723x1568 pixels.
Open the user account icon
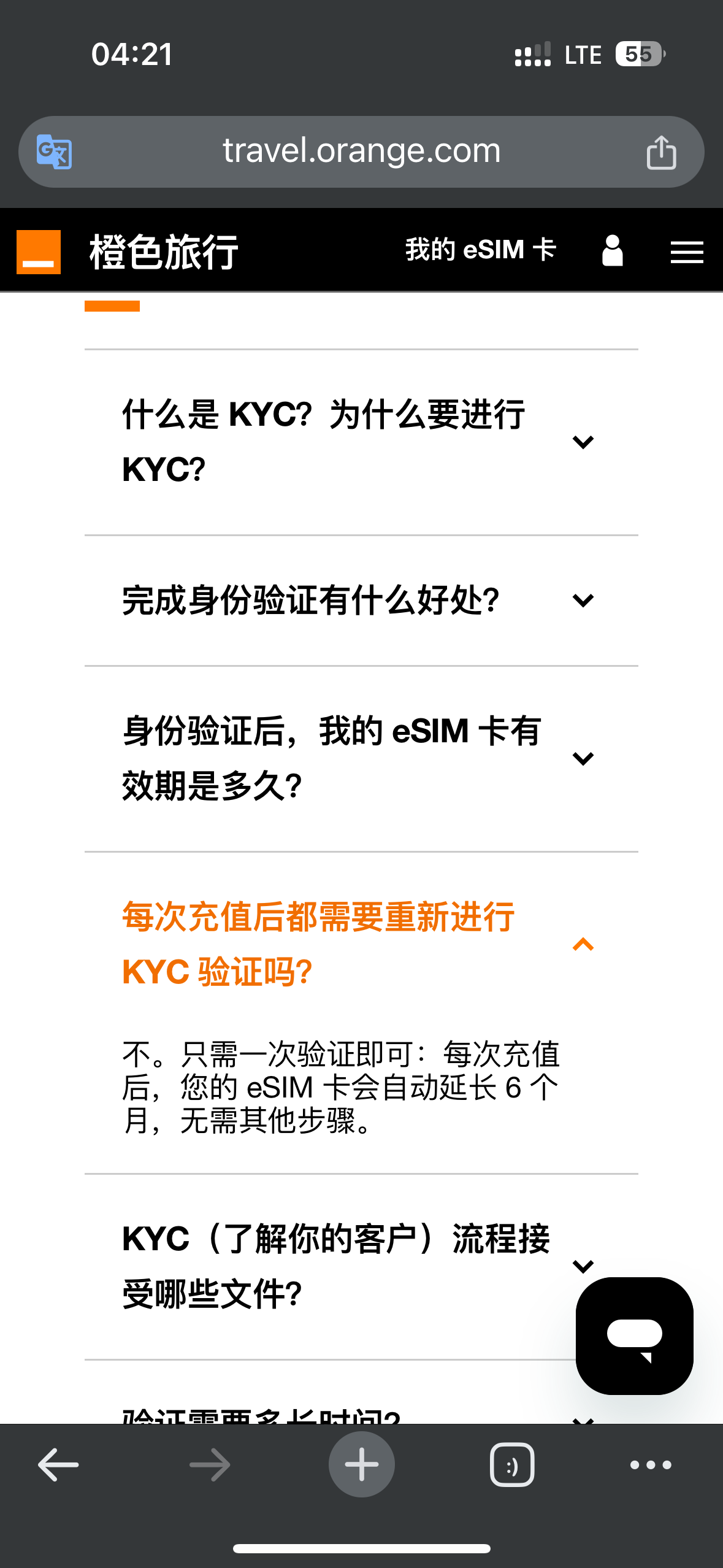(x=612, y=251)
